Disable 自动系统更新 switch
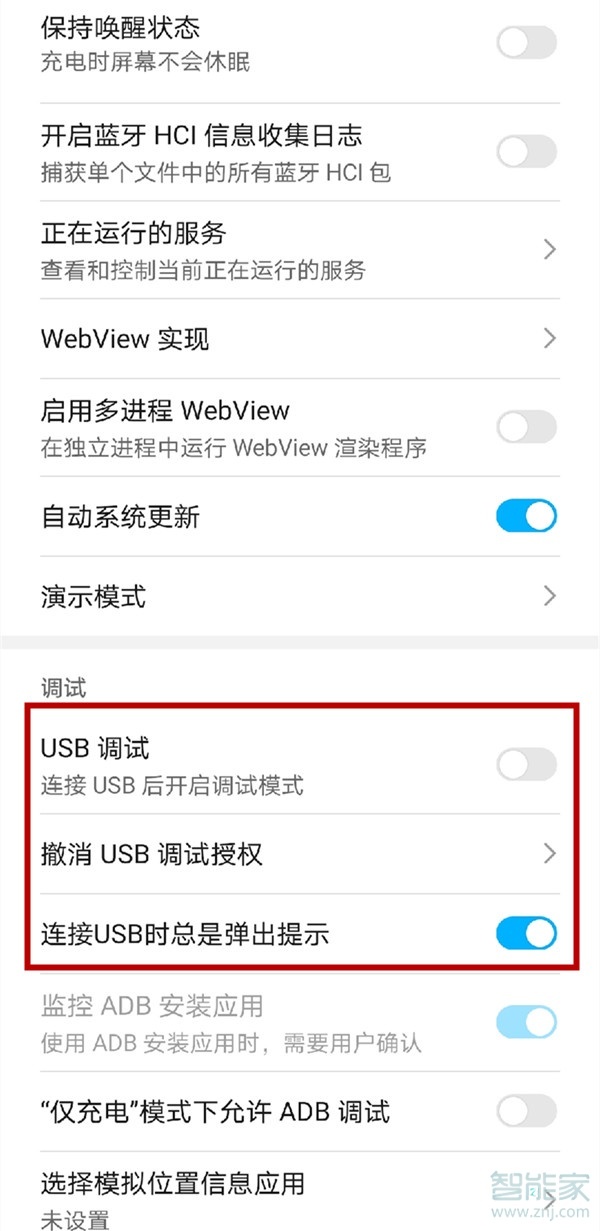Screen dimensions: 600x1231 526,516
